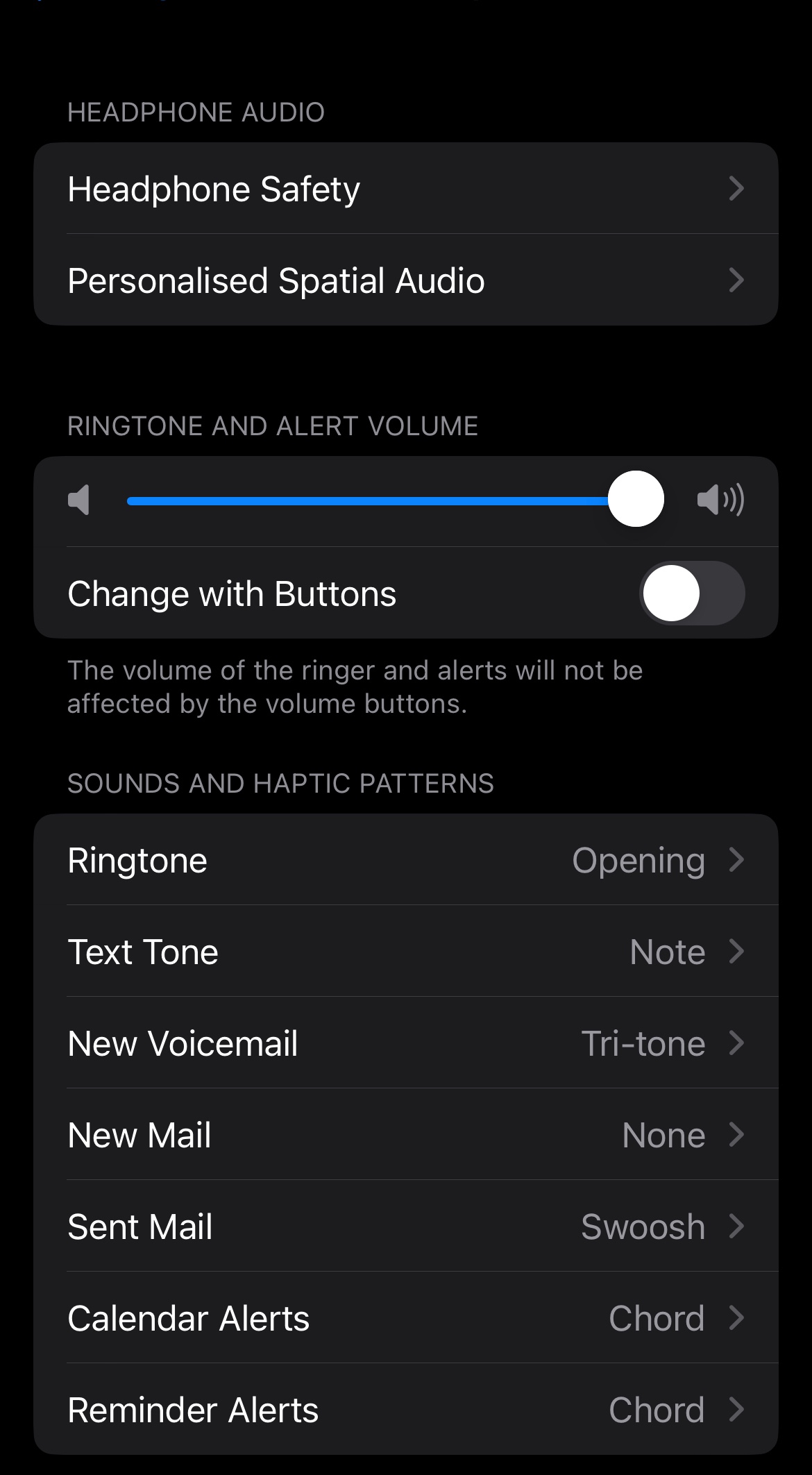
Task: Open New Mail sound options
Action: click(406, 1135)
